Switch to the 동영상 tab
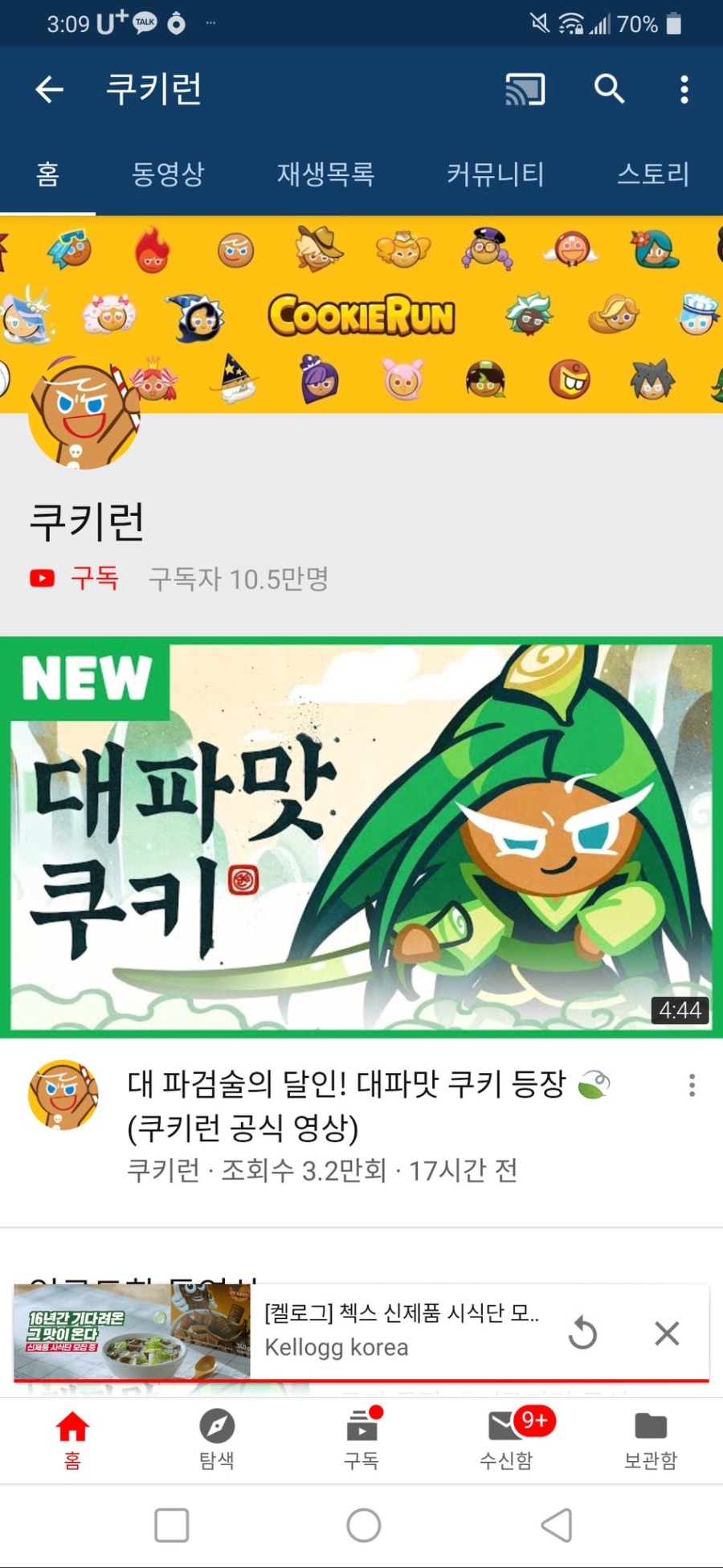 pyautogui.click(x=168, y=174)
